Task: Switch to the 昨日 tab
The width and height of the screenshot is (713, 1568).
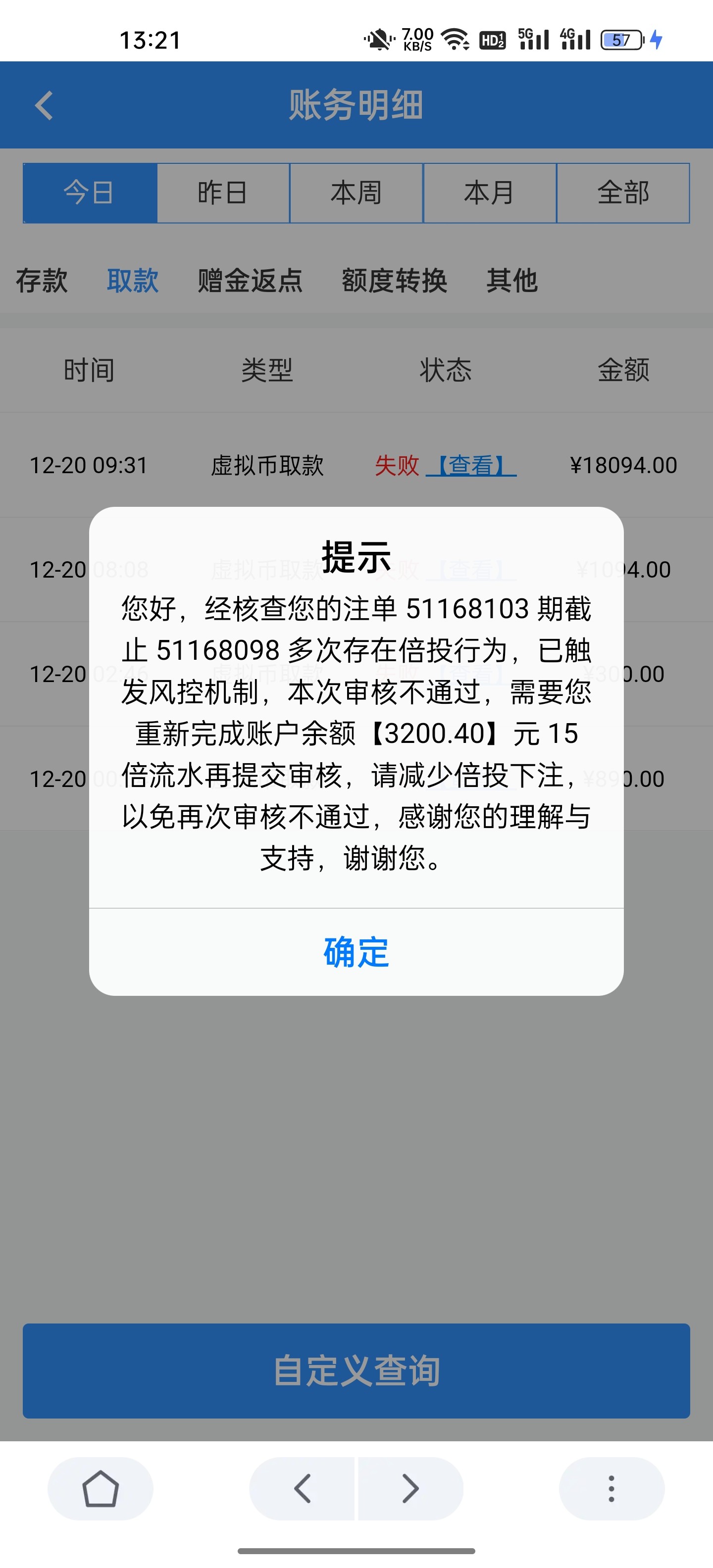Action: point(223,193)
